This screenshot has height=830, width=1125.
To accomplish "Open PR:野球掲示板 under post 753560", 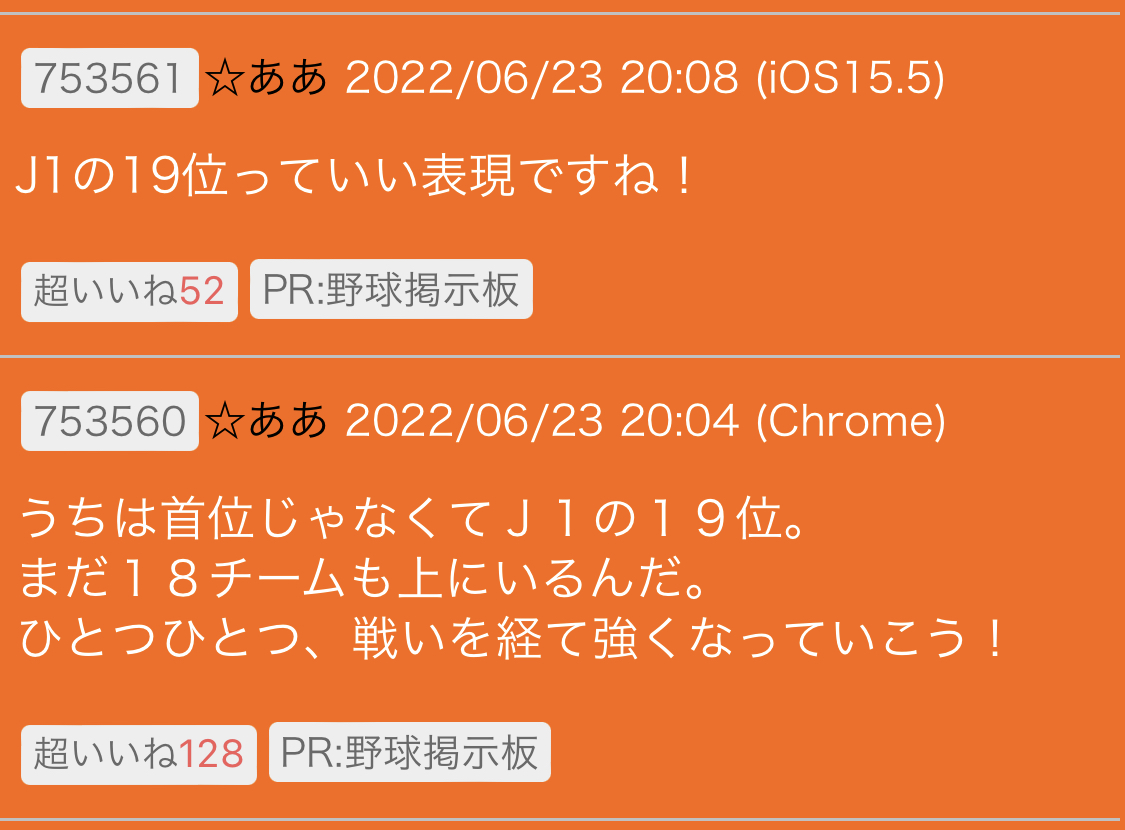I will [x=410, y=752].
